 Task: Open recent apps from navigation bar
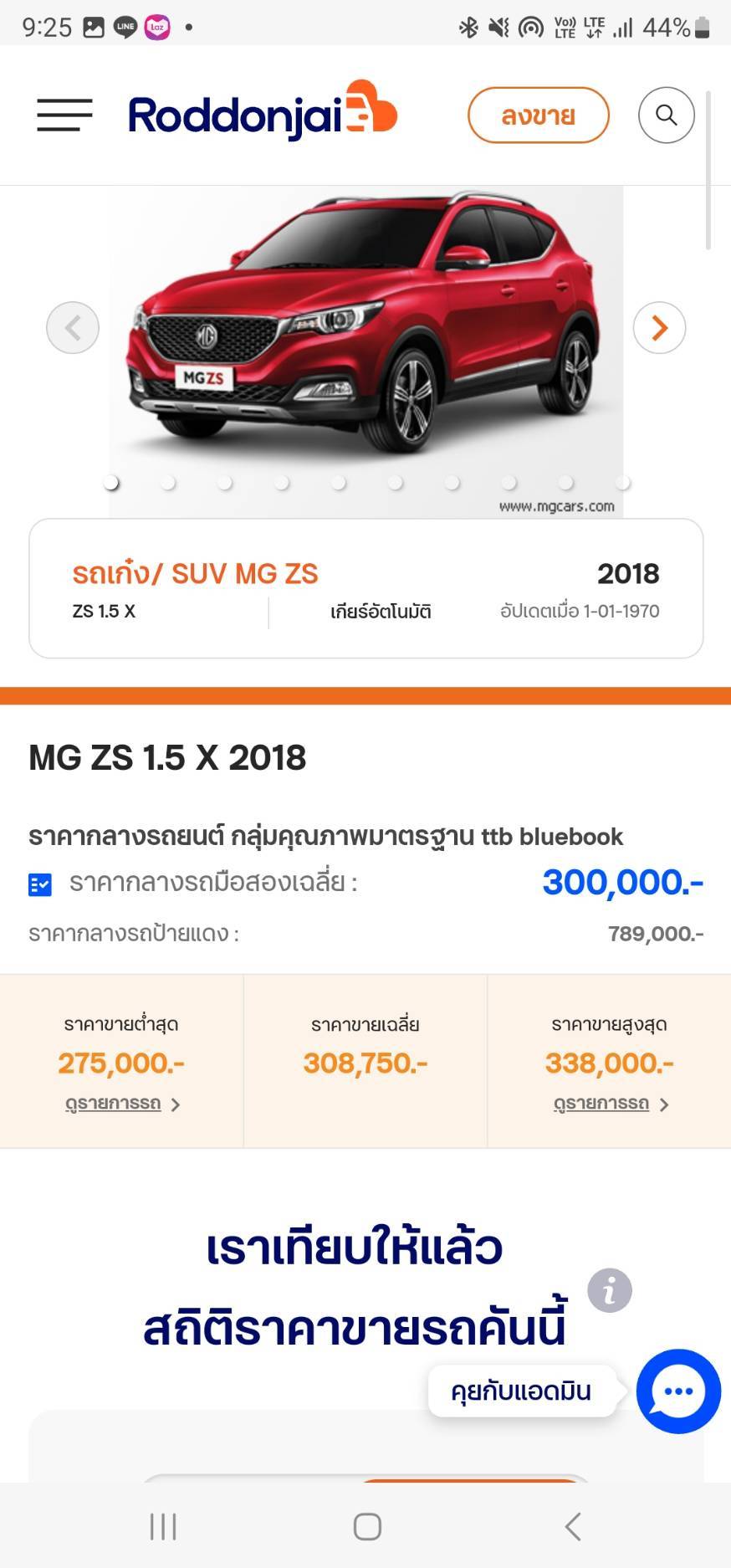163,1526
